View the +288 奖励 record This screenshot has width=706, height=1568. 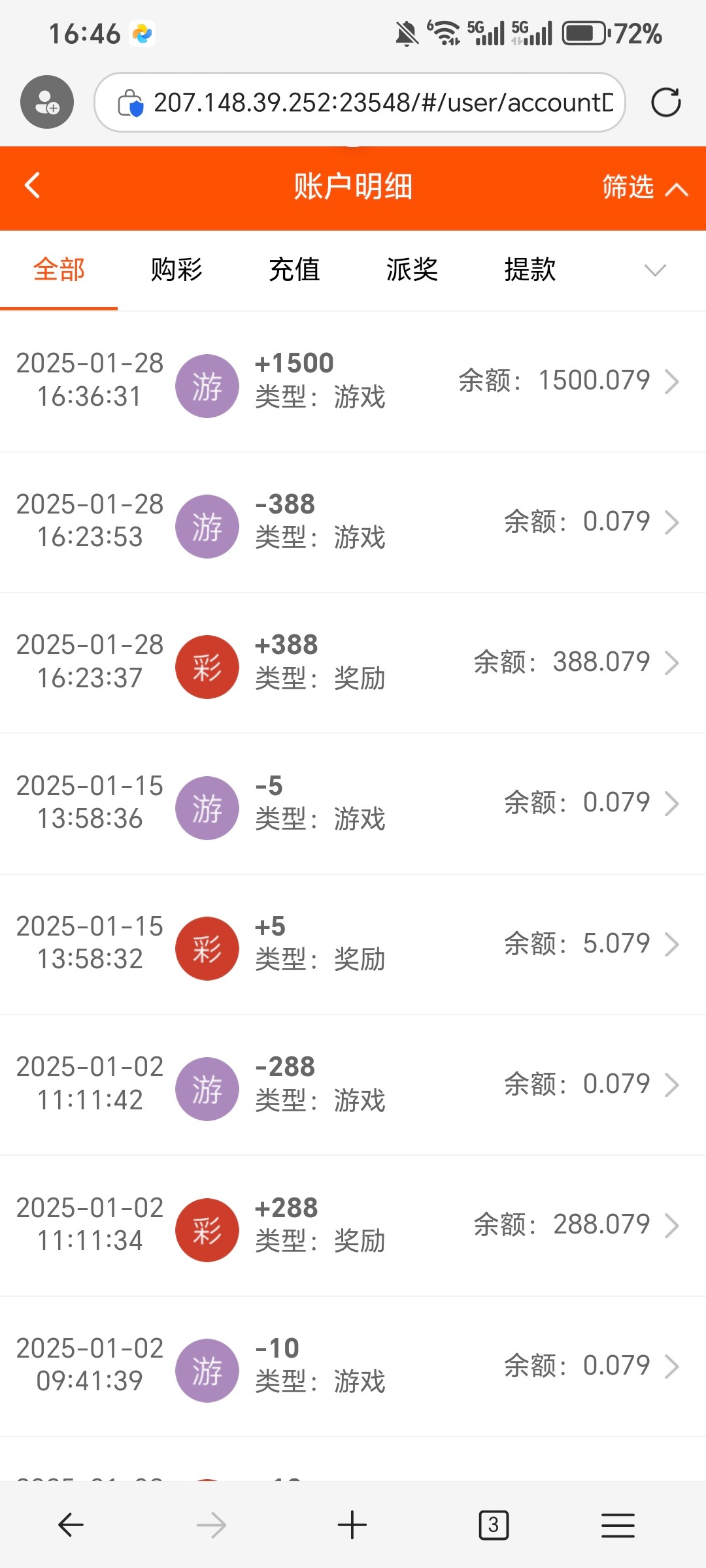click(353, 1225)
